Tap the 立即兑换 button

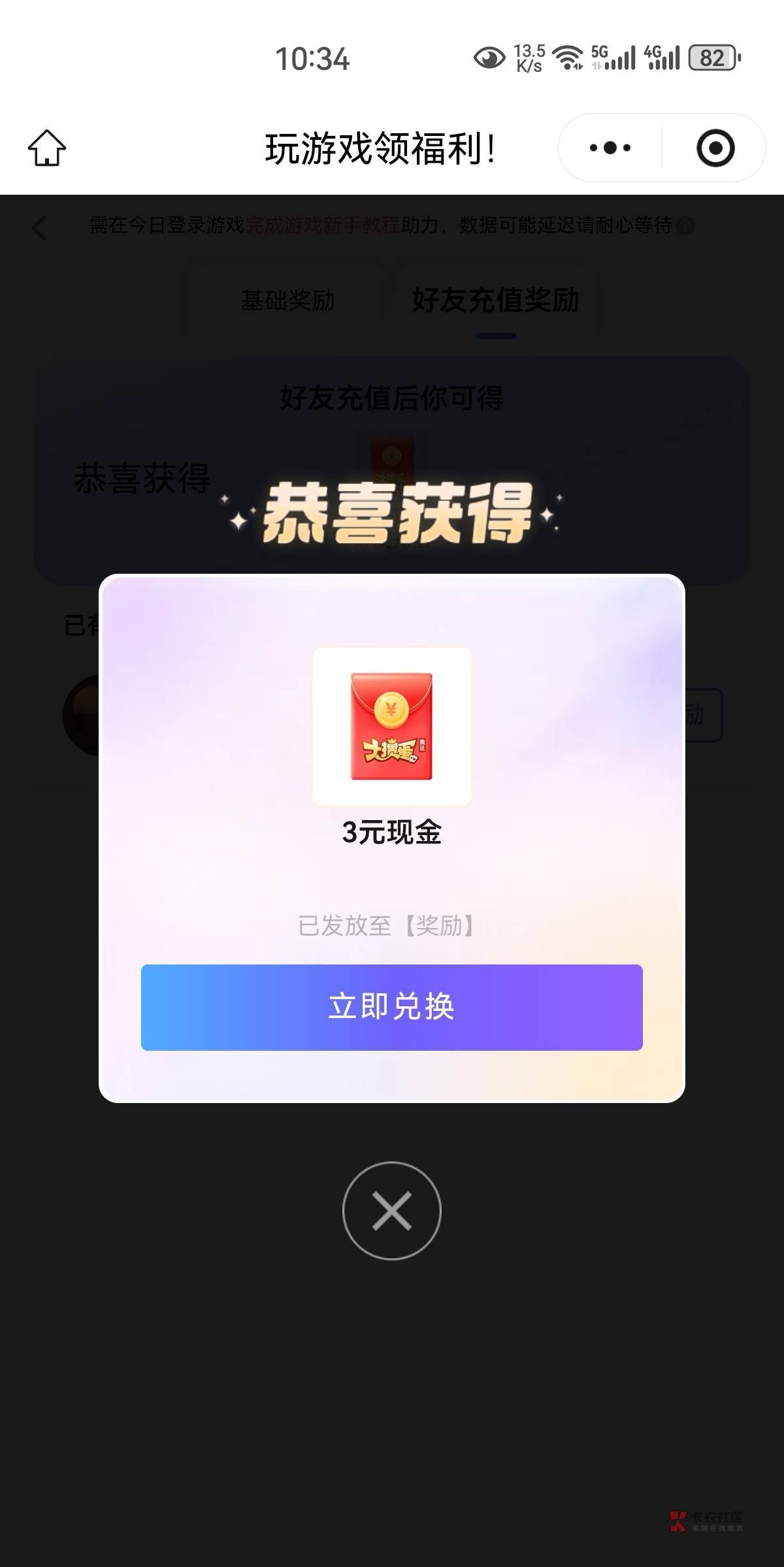point(391,1007)
